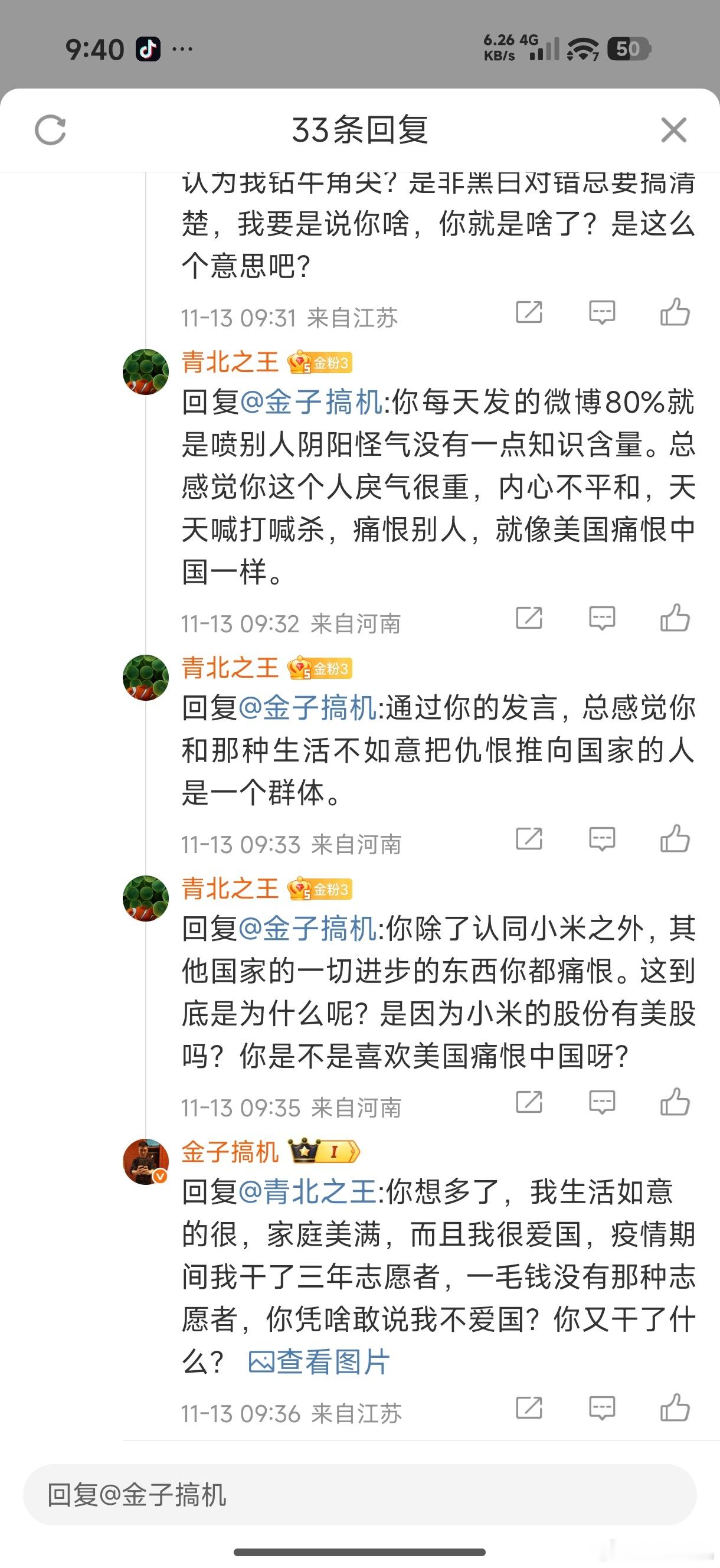Refresh the comment thread
Viewport: 720px width, 1568px height.
[52, 130]
